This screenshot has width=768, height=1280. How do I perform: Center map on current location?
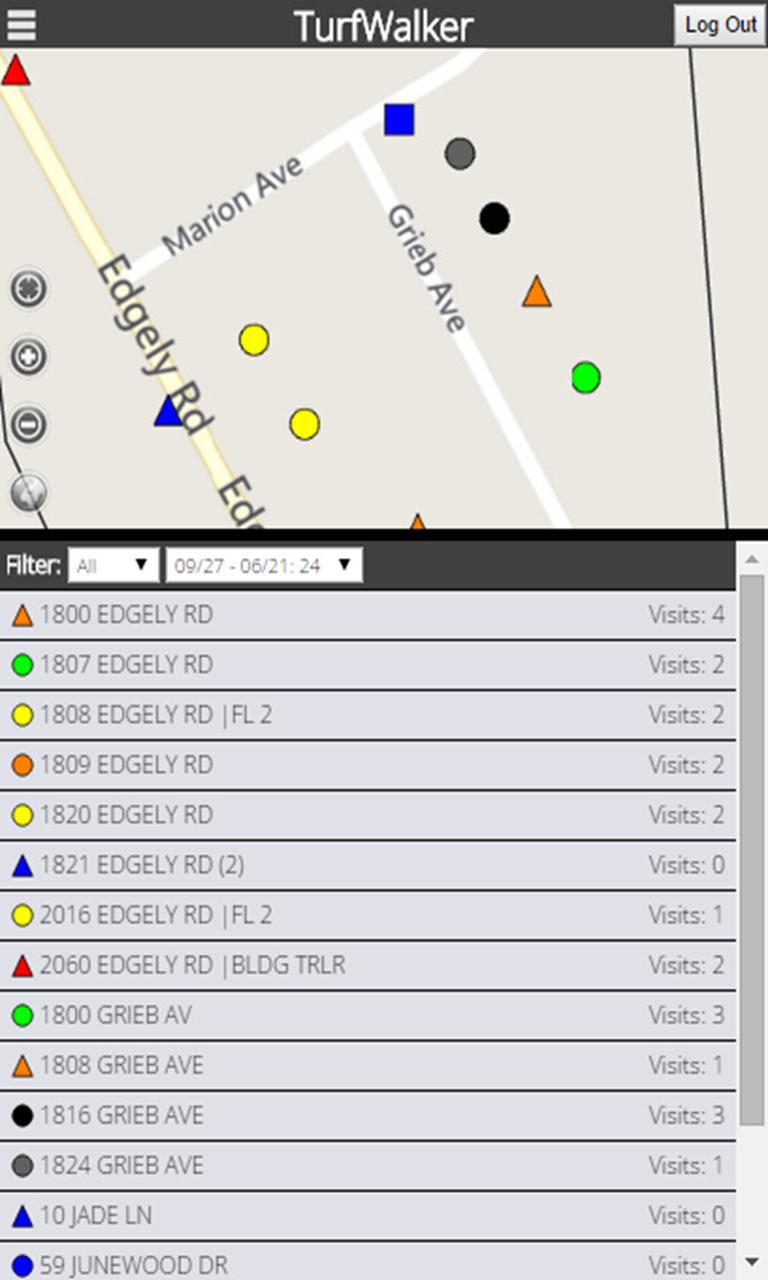[x=29, y=289]
